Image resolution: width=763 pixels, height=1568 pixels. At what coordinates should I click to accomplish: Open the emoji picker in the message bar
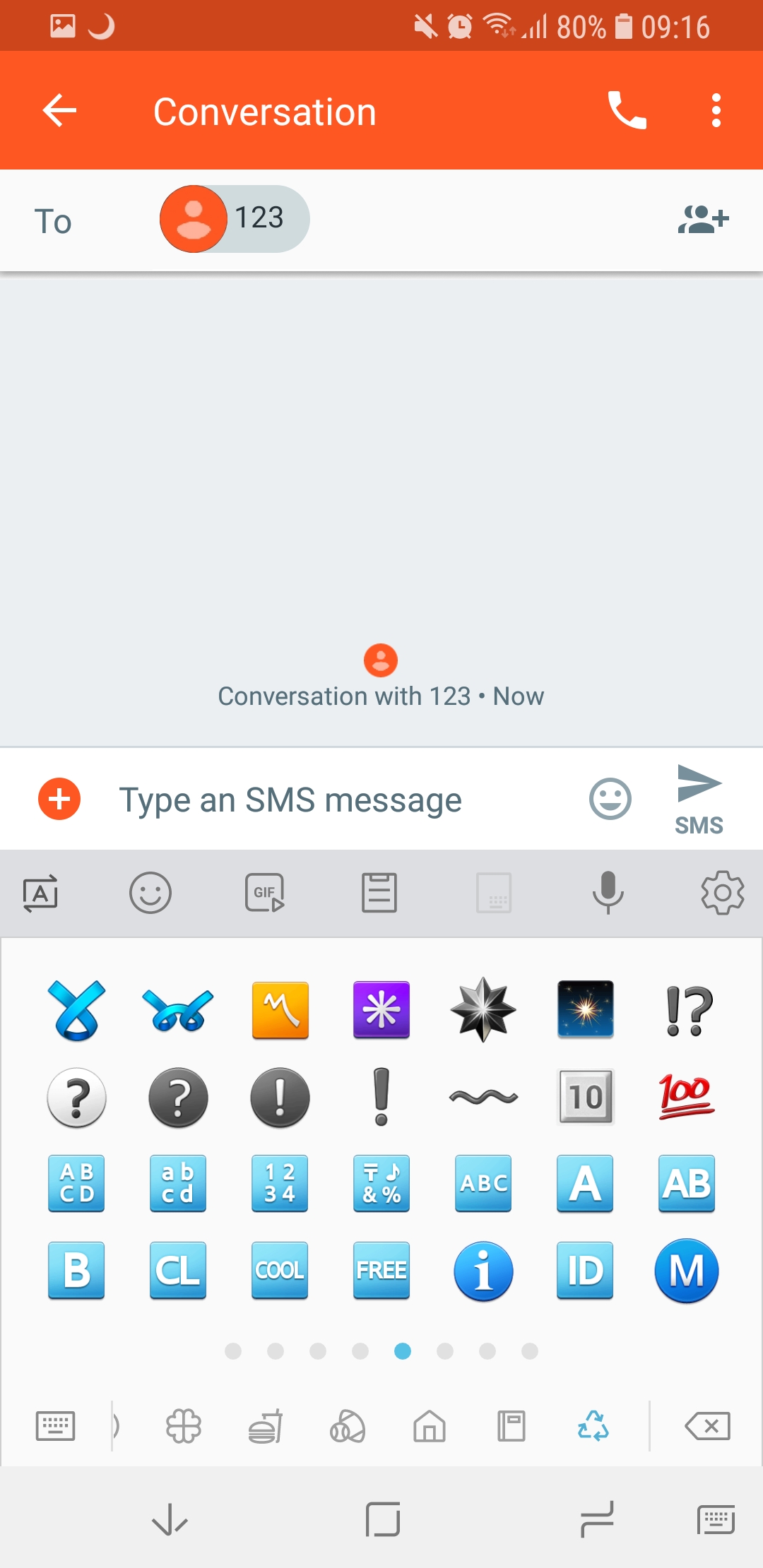[610, 799]
